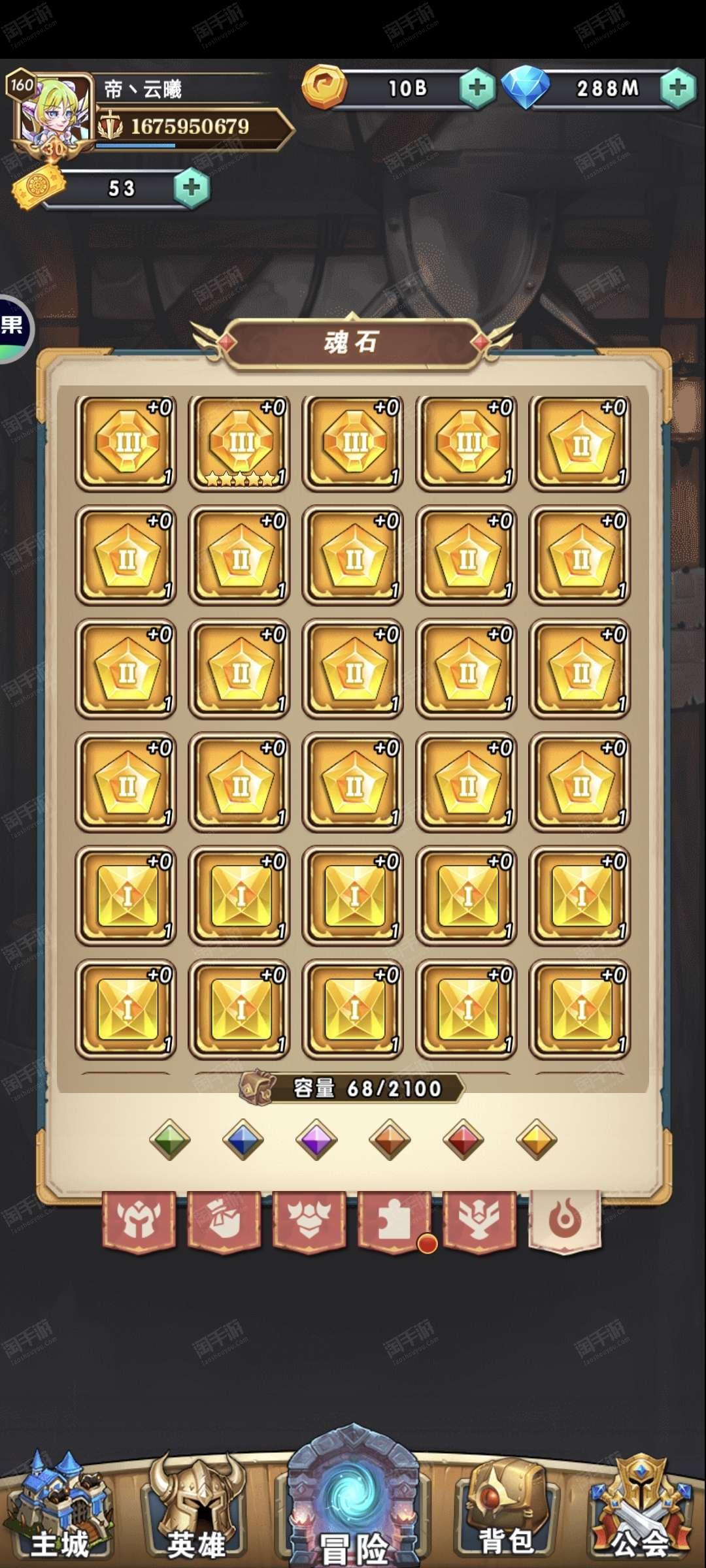Filter soul stones by red gem
The image size is (706, 1568).
463,1139
